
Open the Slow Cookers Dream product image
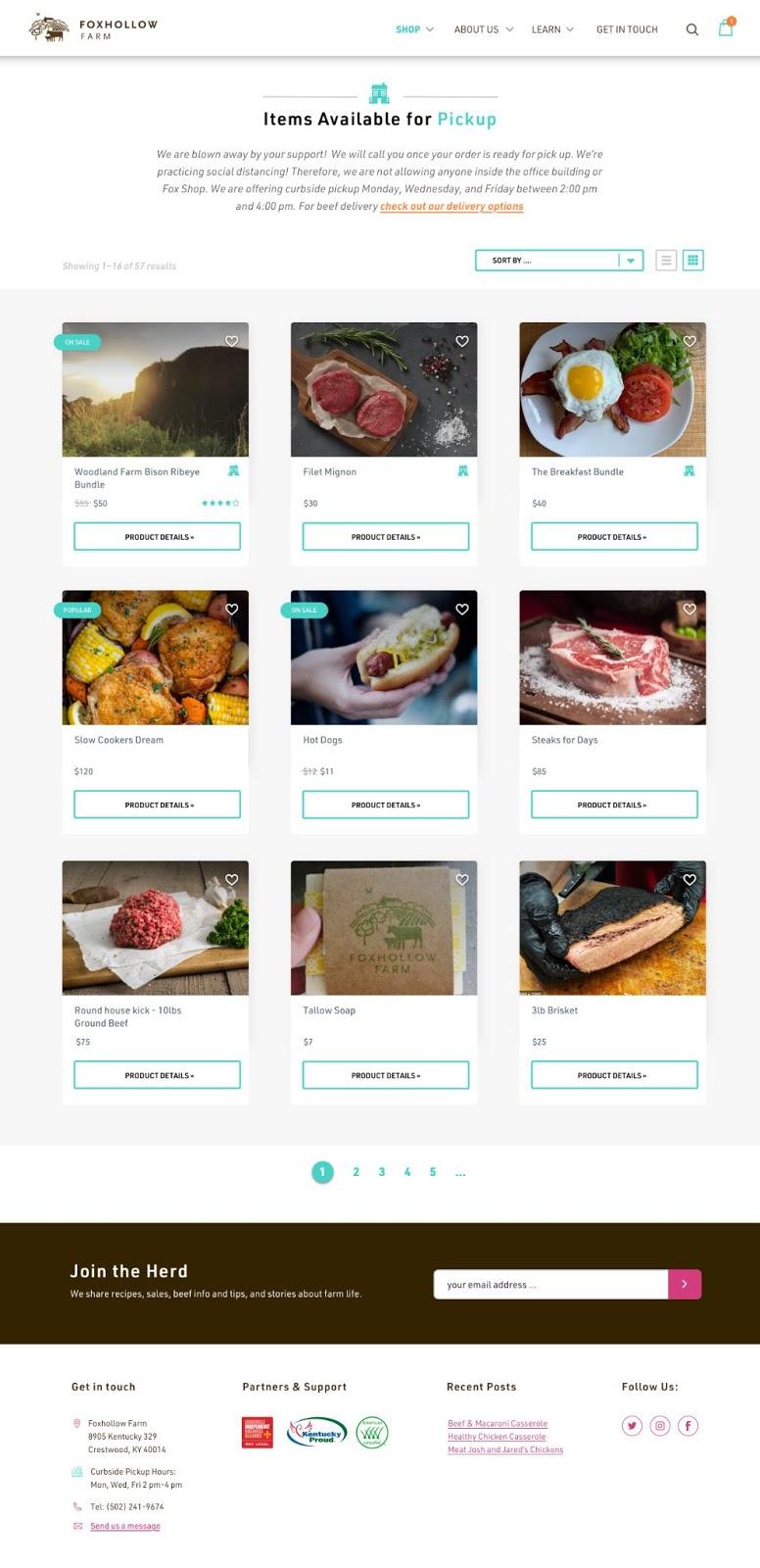[155, 658]
